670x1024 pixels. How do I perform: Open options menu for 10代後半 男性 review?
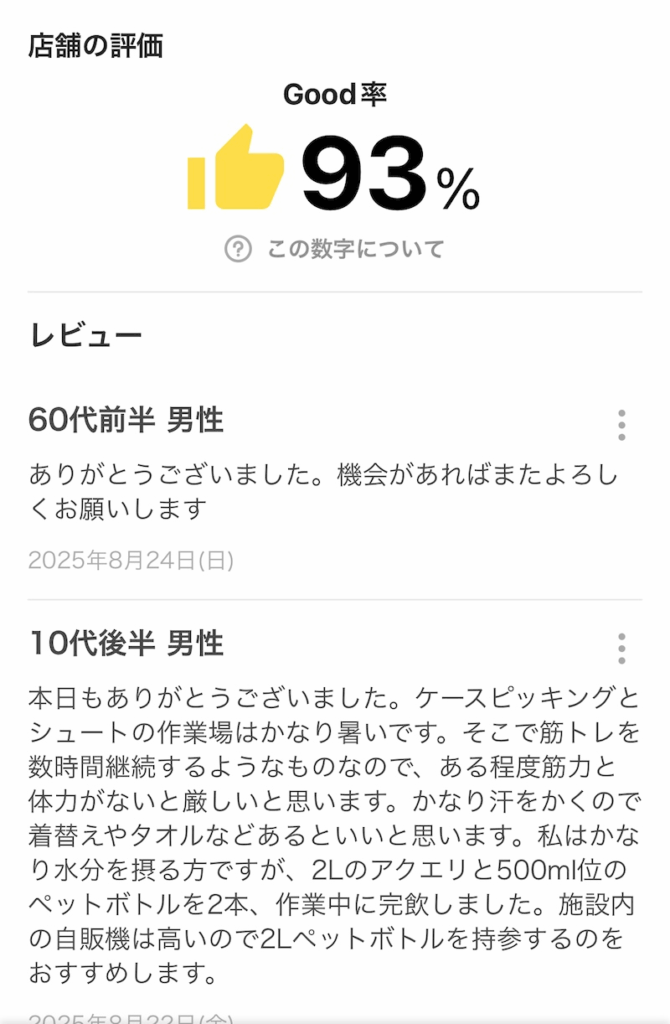[621, 648]
